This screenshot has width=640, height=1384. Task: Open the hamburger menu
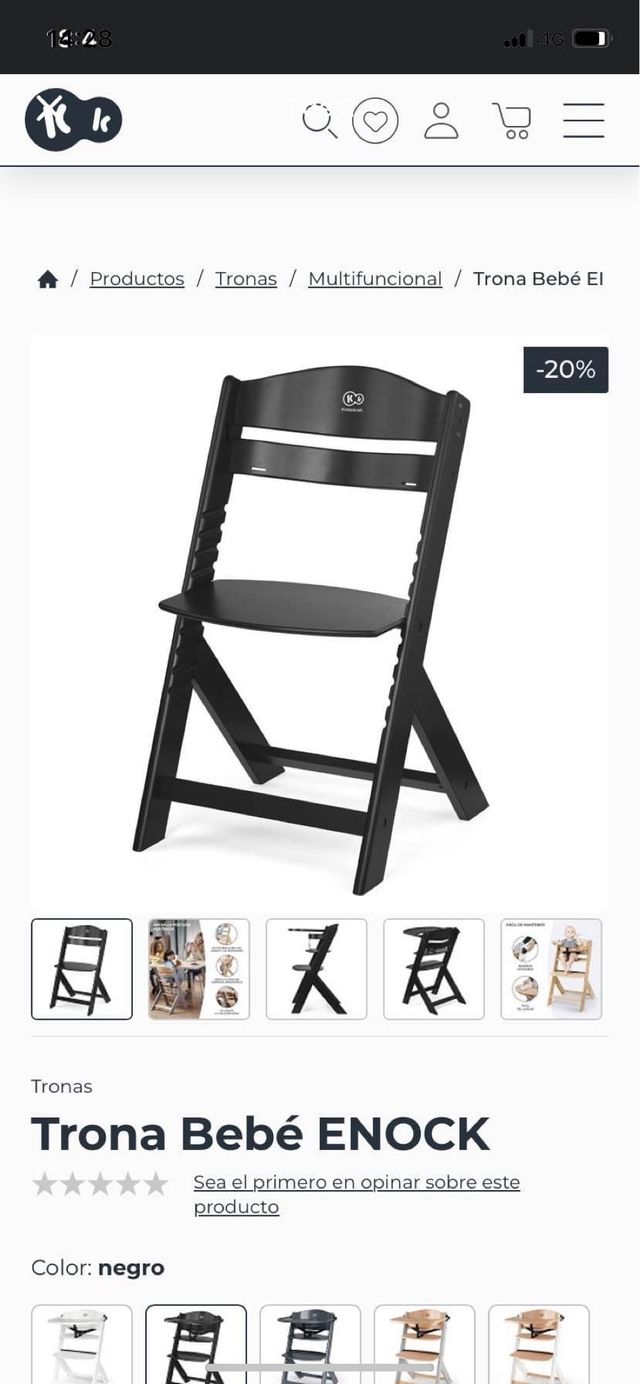pos(583,120)
